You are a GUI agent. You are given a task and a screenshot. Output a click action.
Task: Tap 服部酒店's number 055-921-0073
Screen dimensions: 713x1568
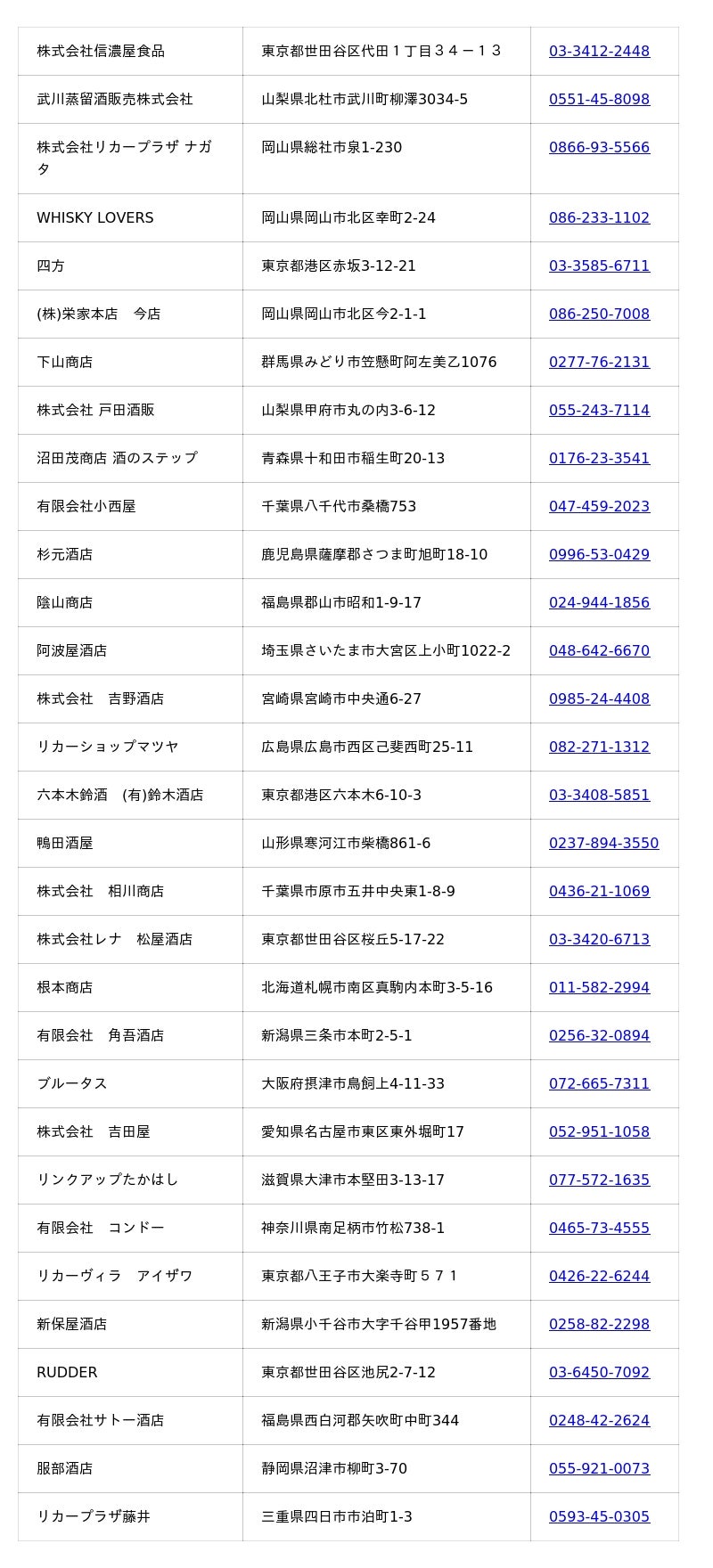tap(599, 1469)
